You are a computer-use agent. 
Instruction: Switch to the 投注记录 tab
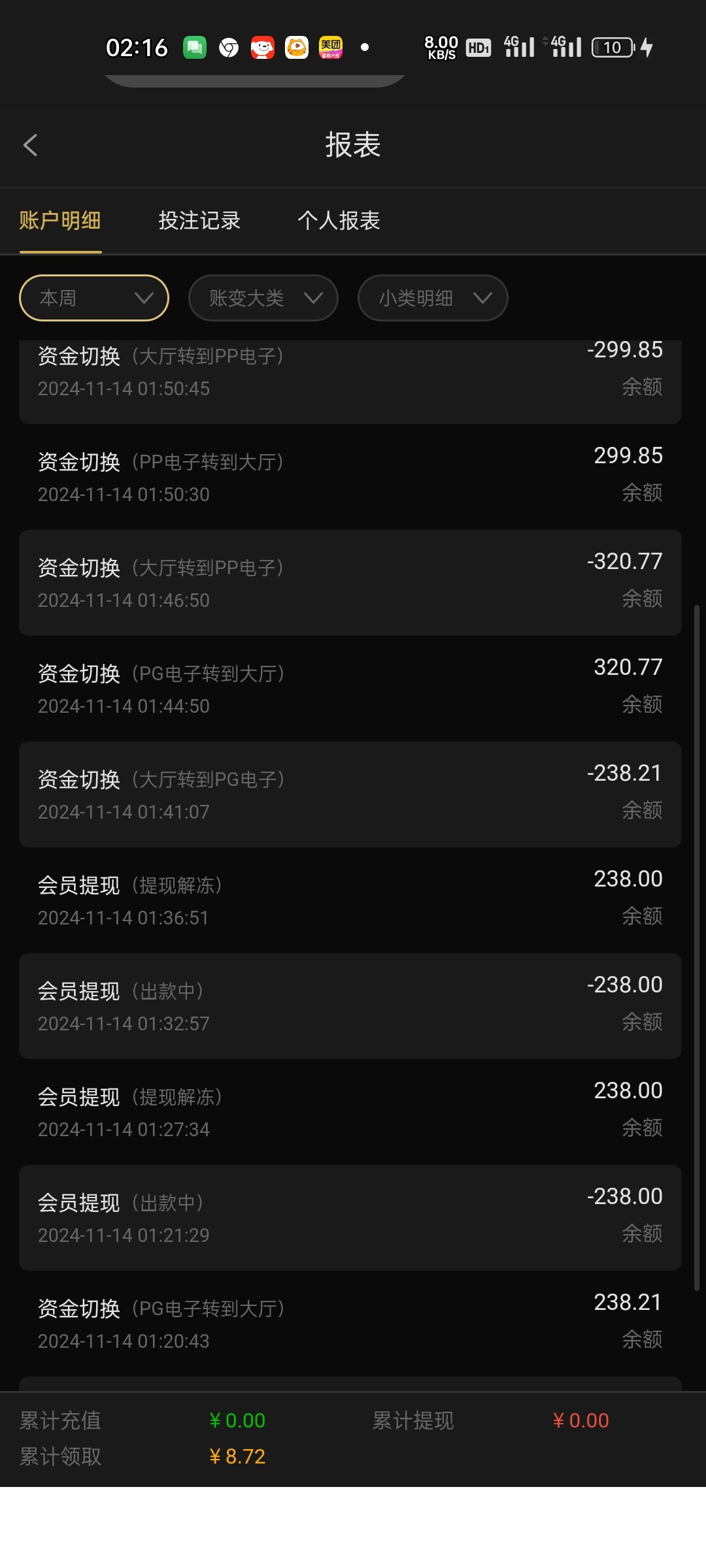click(x=199, y=221)
